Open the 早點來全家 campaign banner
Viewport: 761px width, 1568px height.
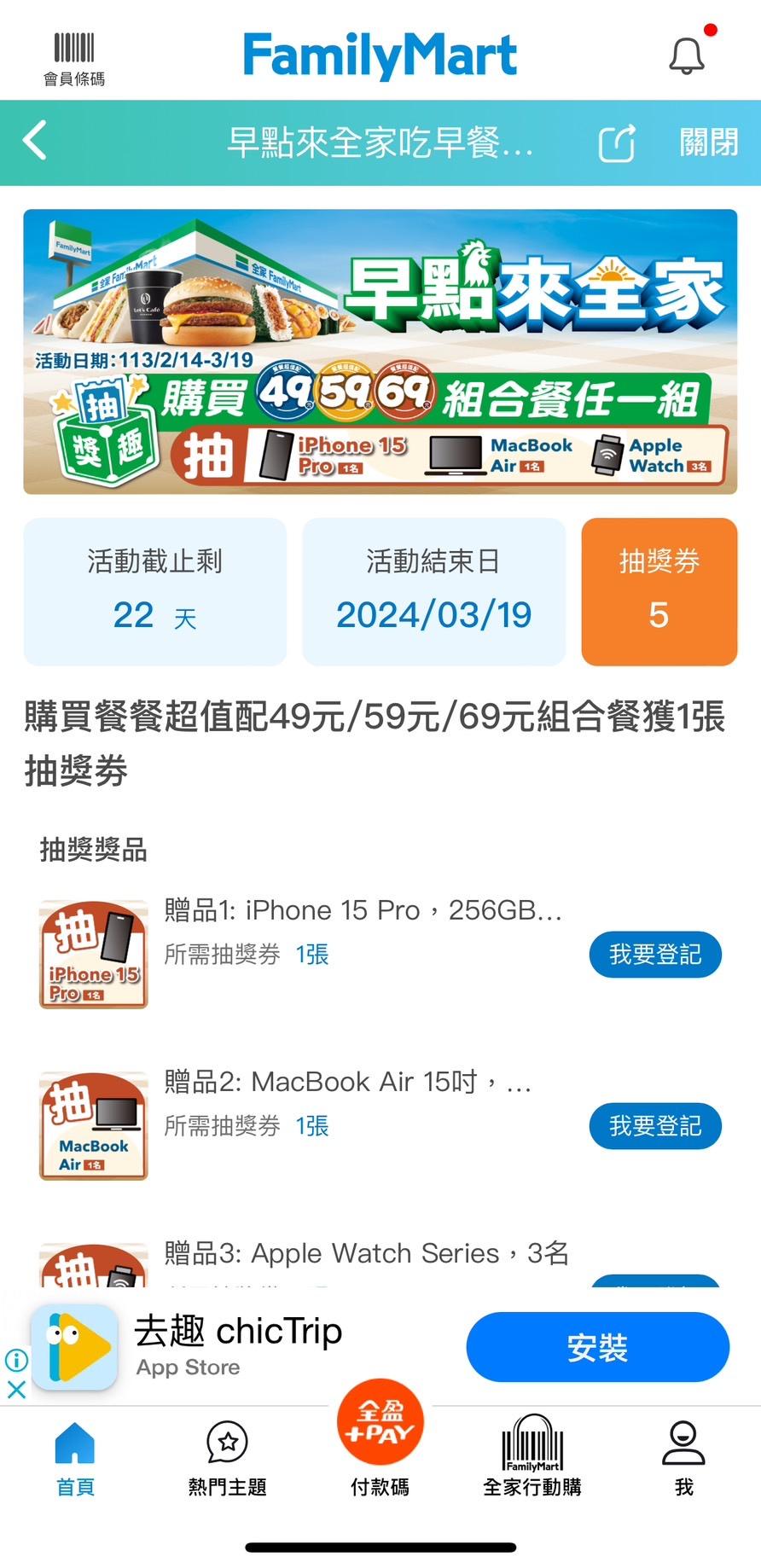tap(380, 351)
